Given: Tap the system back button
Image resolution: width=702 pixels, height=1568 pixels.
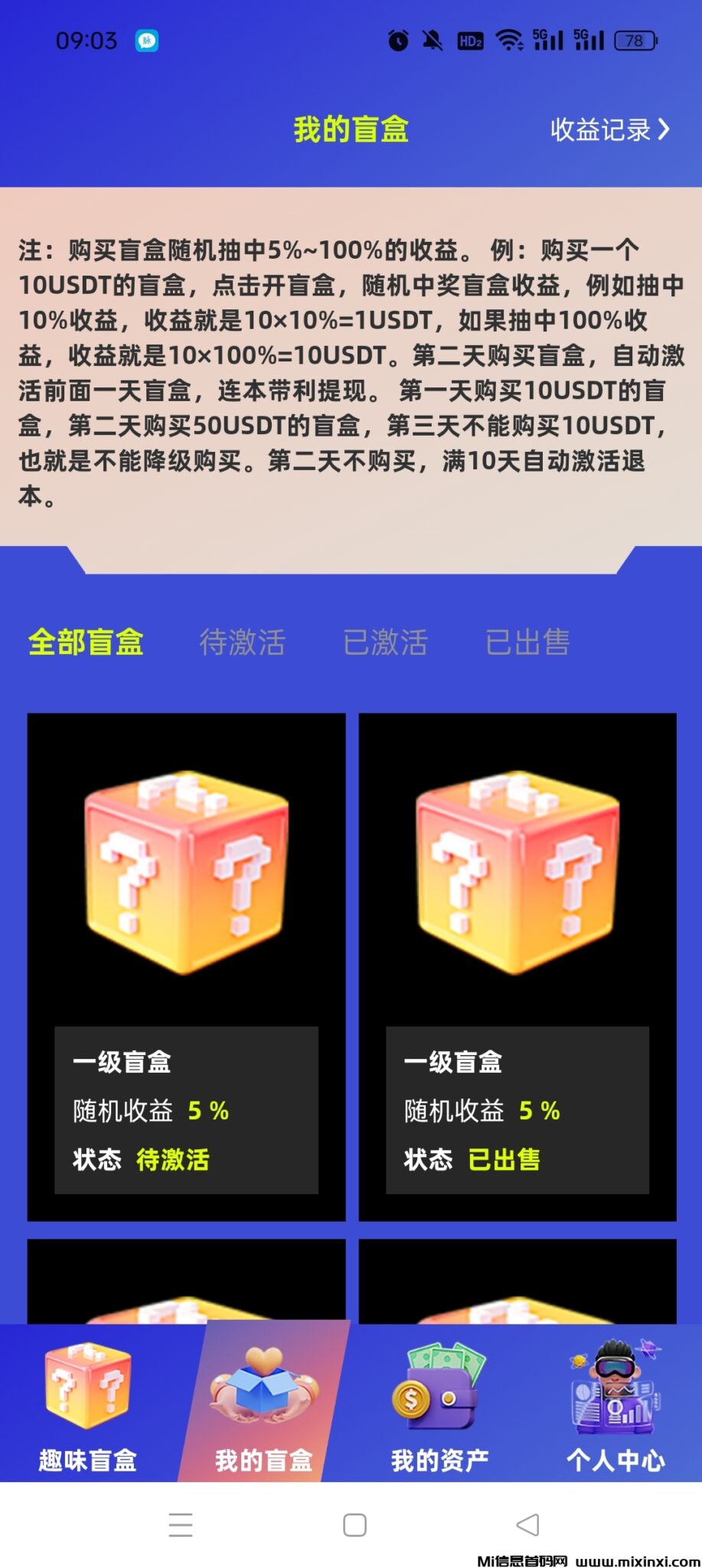Looking at the screenshot, I should pos(527,1525).
